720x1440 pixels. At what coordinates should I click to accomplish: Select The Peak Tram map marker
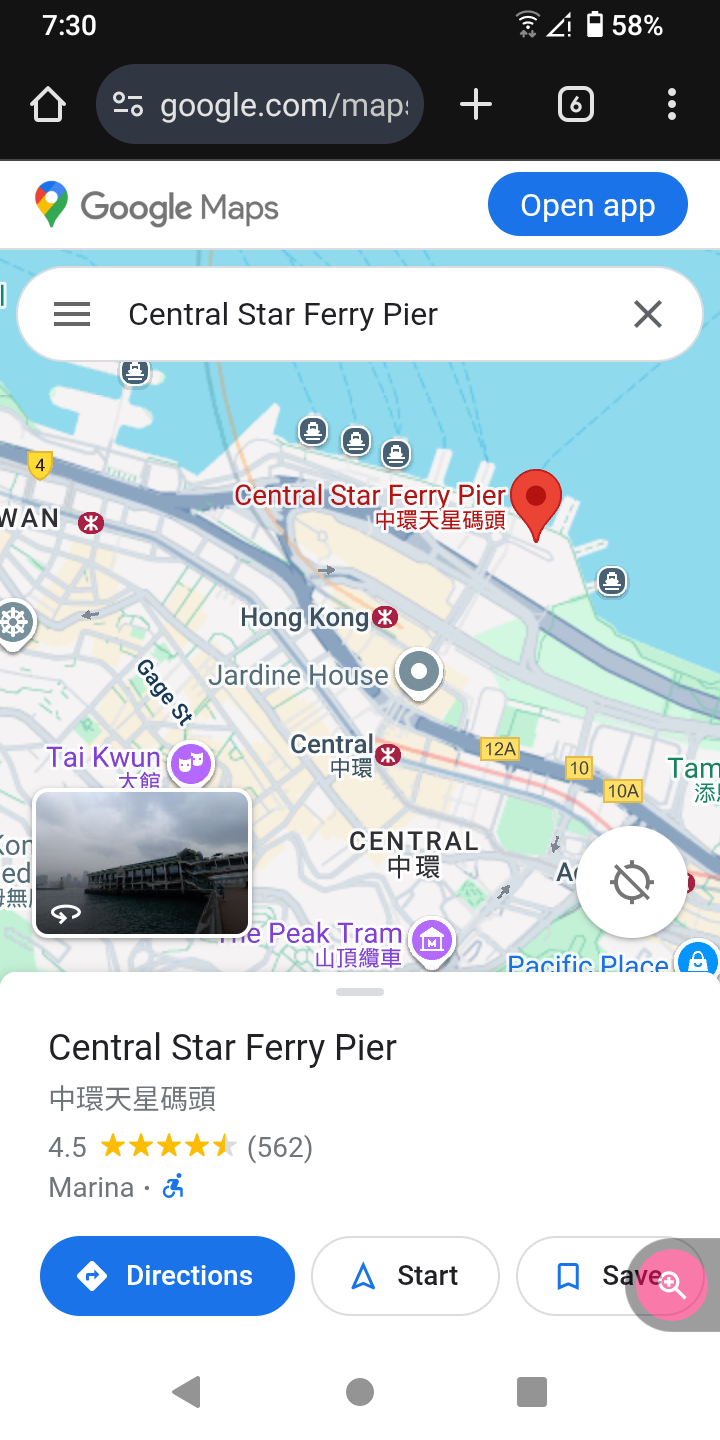pos(432,940)
